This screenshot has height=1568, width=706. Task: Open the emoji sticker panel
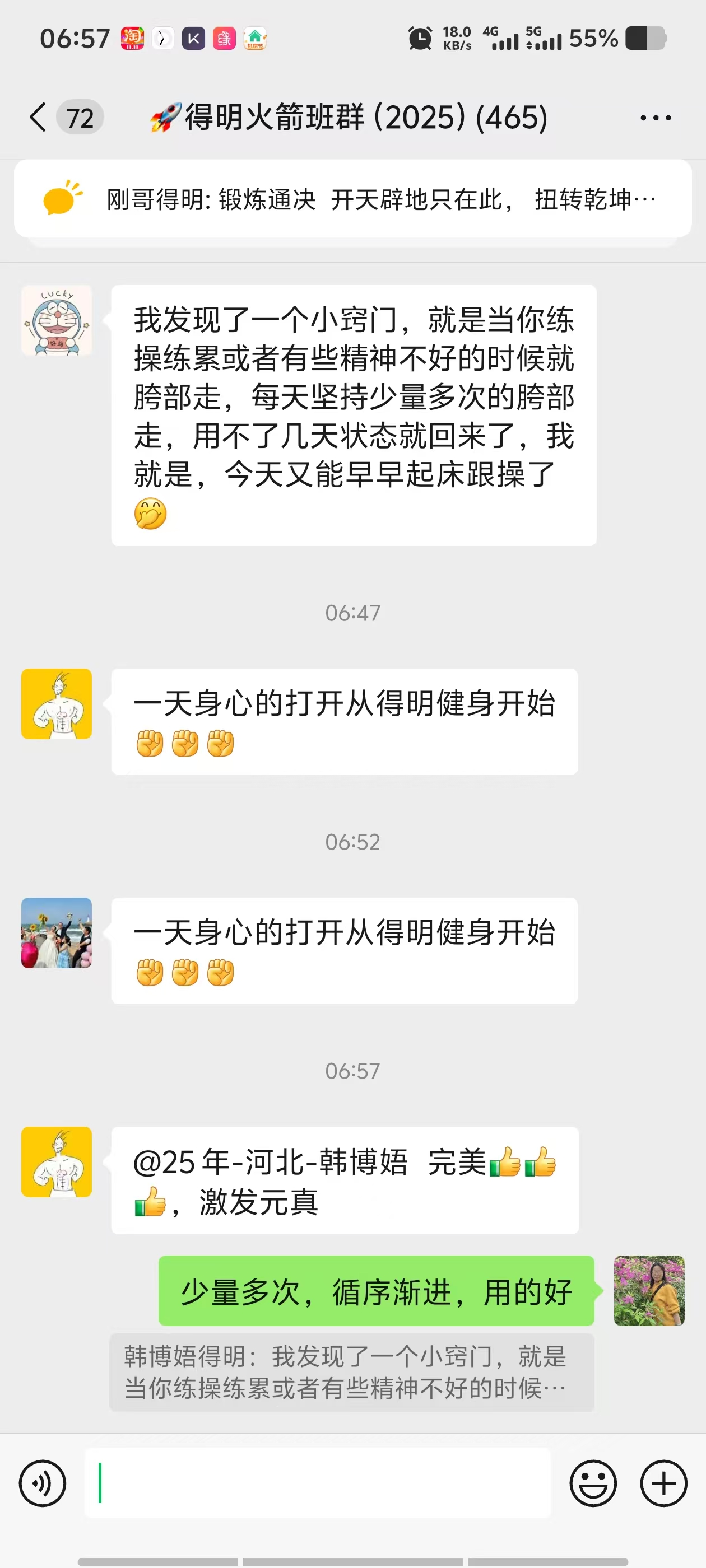click(593, 1483)
